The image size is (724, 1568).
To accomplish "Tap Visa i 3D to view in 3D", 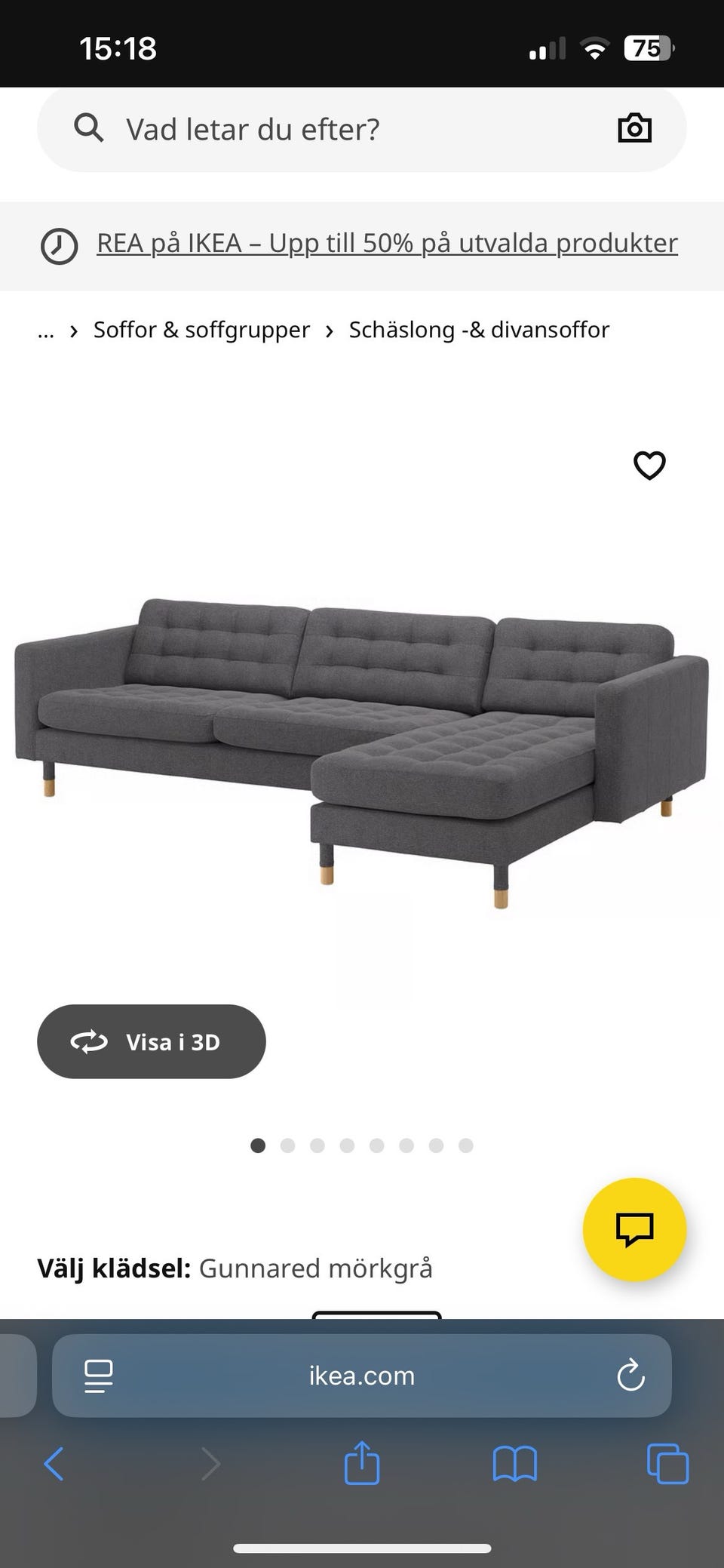I will point(152,1041).
